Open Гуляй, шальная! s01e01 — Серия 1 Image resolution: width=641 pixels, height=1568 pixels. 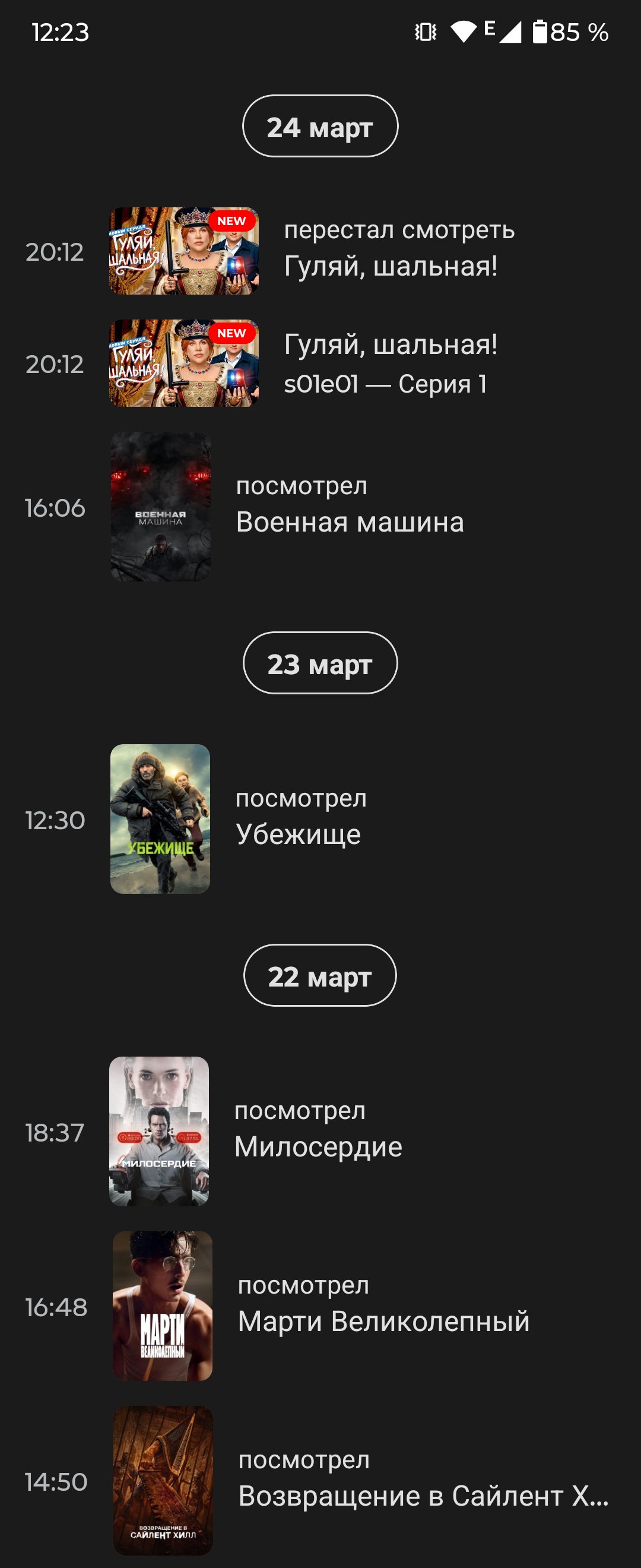(x=391, y=363)
